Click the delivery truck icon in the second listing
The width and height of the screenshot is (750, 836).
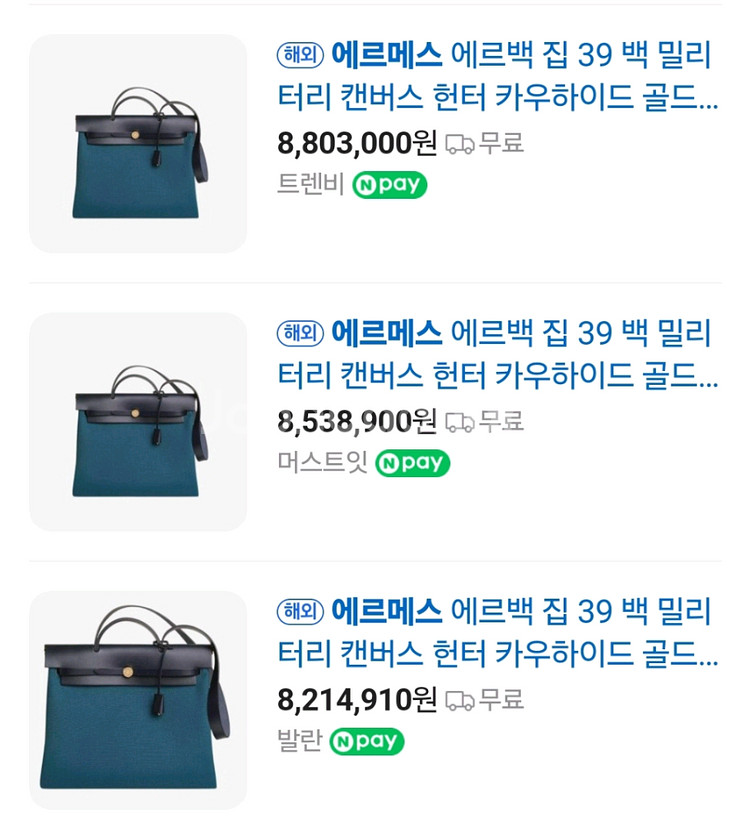point(459,423)
